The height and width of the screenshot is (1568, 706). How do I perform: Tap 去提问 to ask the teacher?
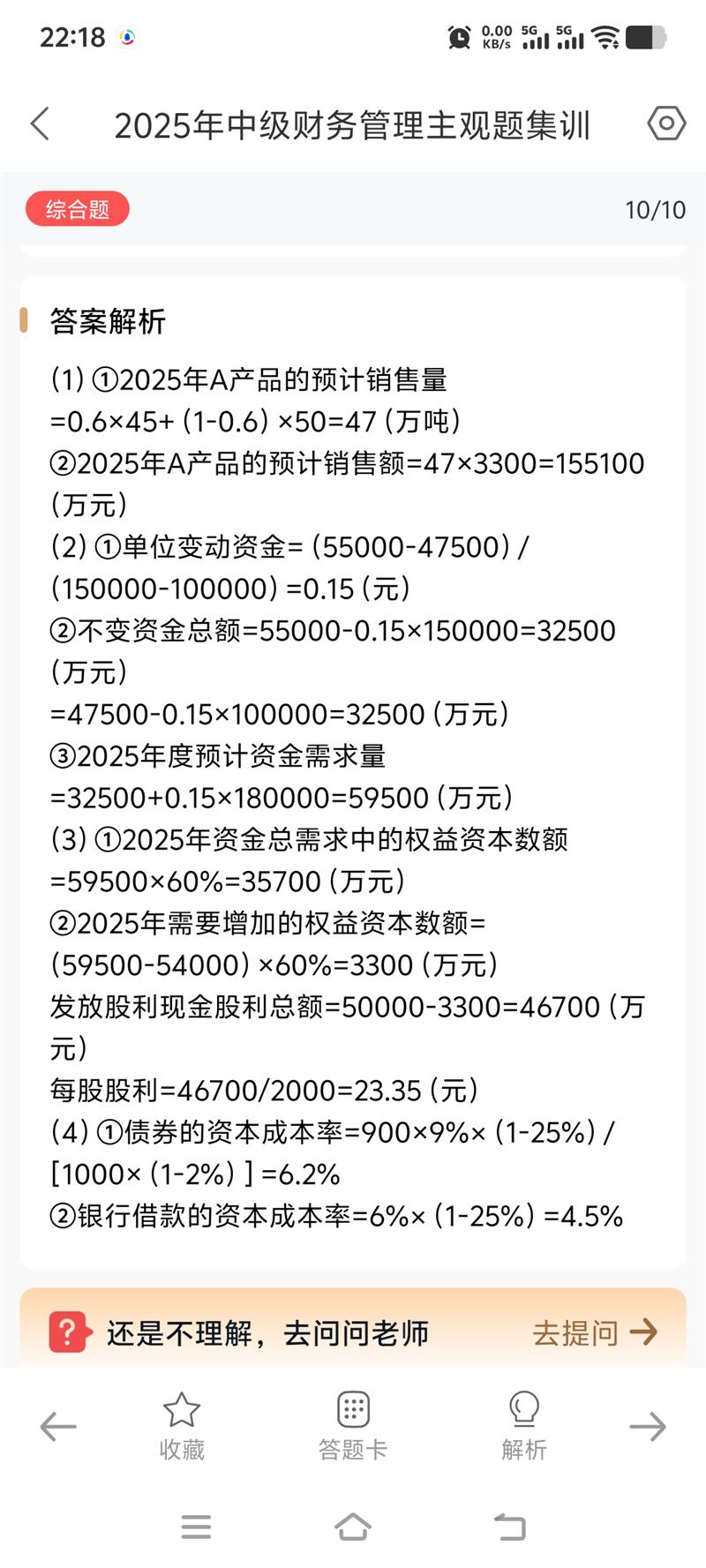point(595,1332)
